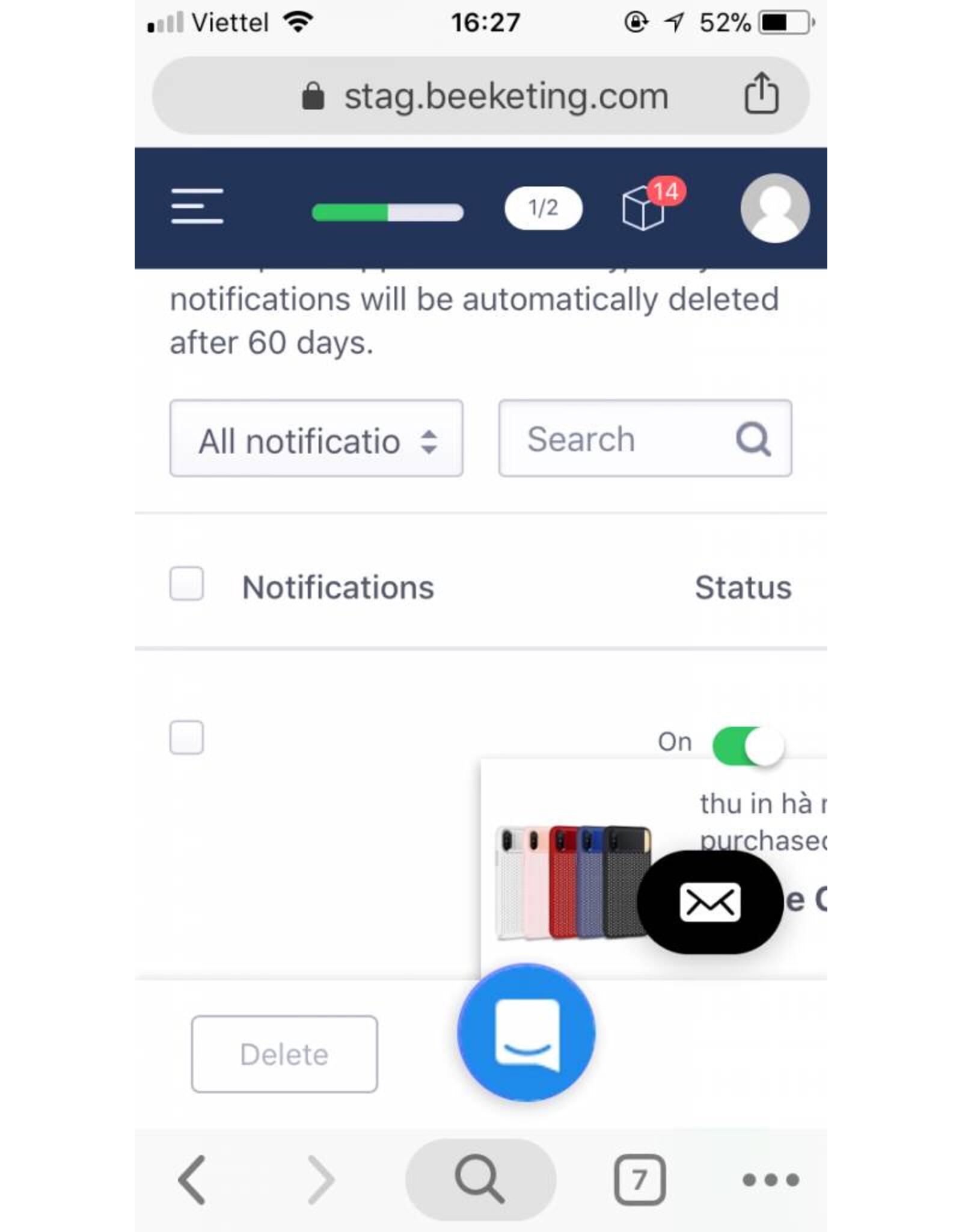Open the browser search button
962x1232 pixels.
coord(480,1179)
